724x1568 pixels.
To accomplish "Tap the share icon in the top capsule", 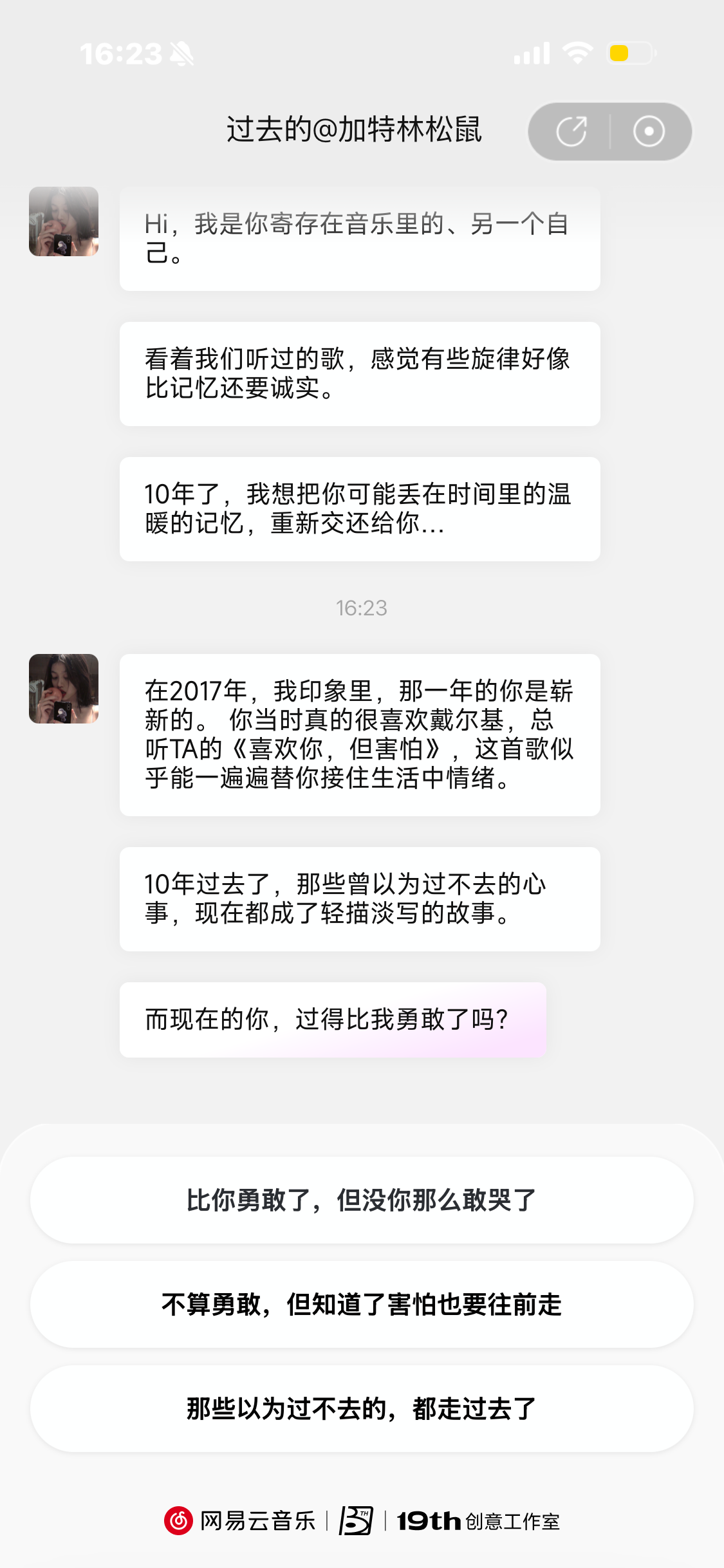I will 571,132.
